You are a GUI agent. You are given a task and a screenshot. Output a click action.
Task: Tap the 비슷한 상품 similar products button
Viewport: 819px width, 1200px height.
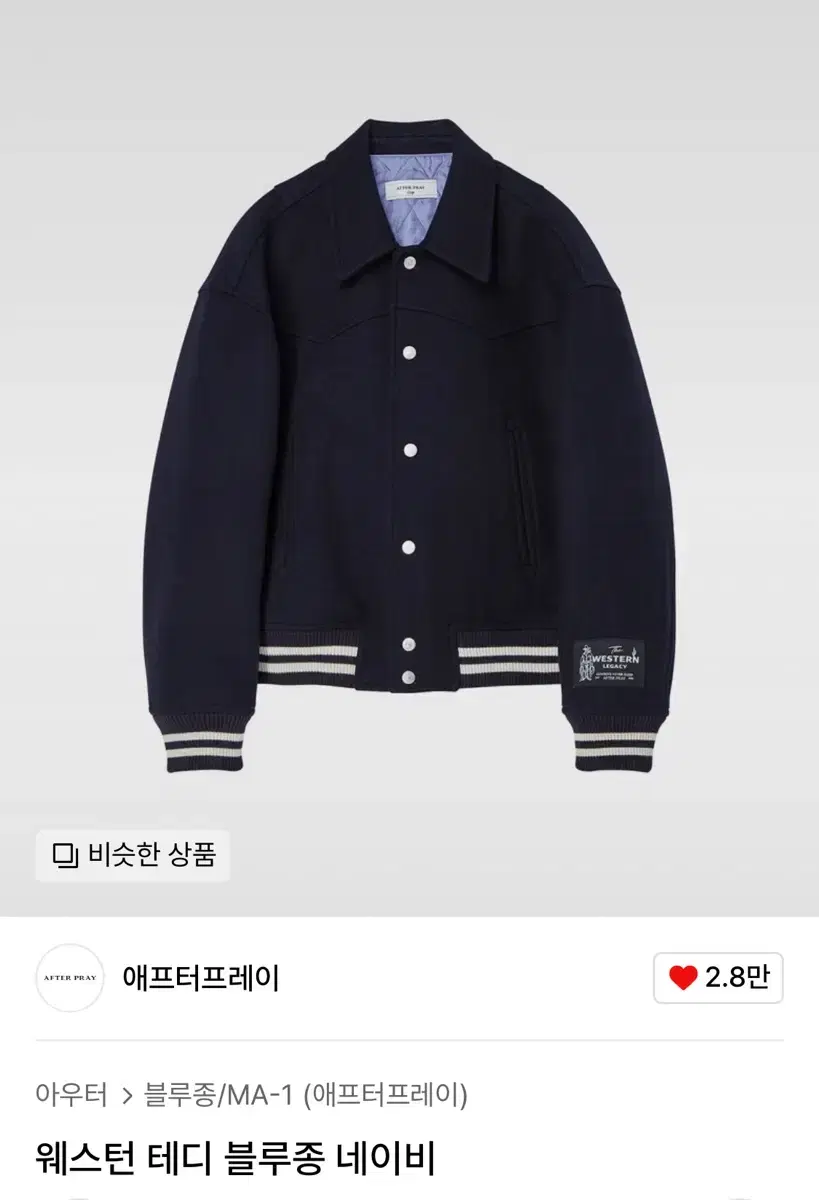click(x=133, y=855)
